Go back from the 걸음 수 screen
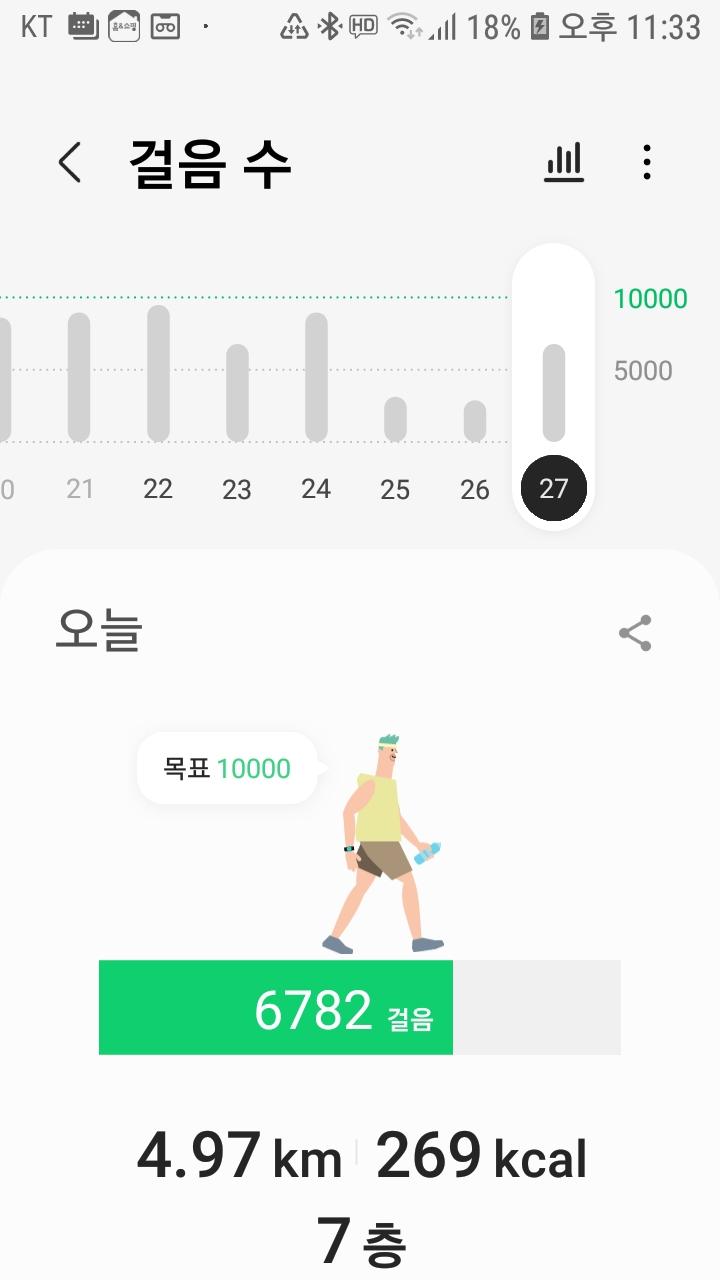Image resolution: width=720 pixels, height=1280 pixels. (69, 162)
